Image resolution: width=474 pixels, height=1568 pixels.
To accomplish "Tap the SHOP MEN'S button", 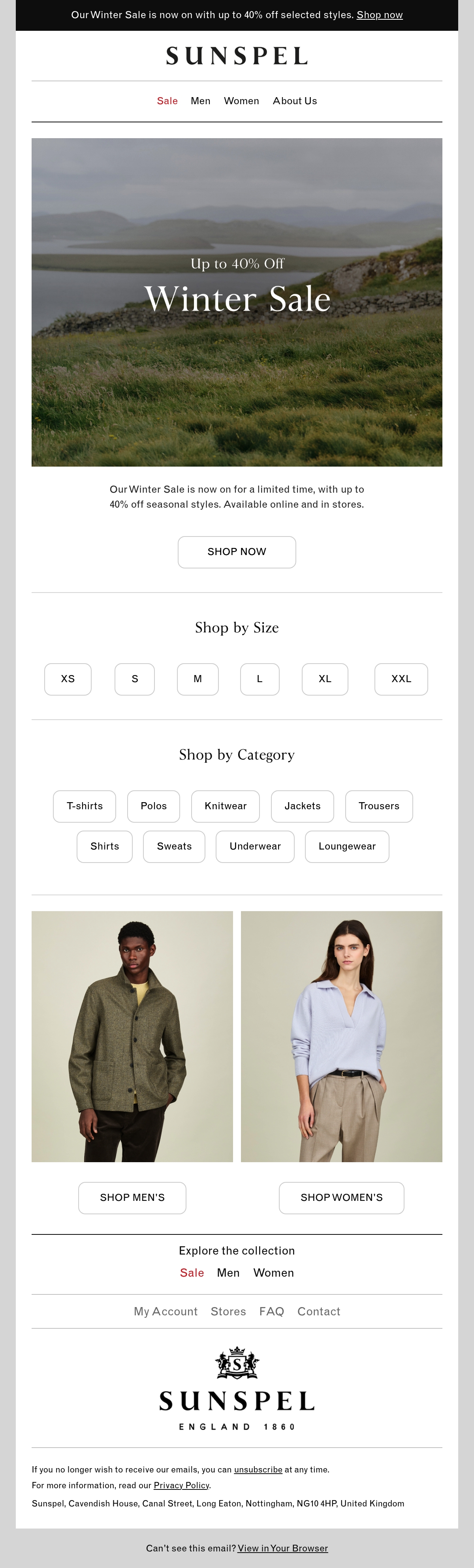I will pos(132,1198).
